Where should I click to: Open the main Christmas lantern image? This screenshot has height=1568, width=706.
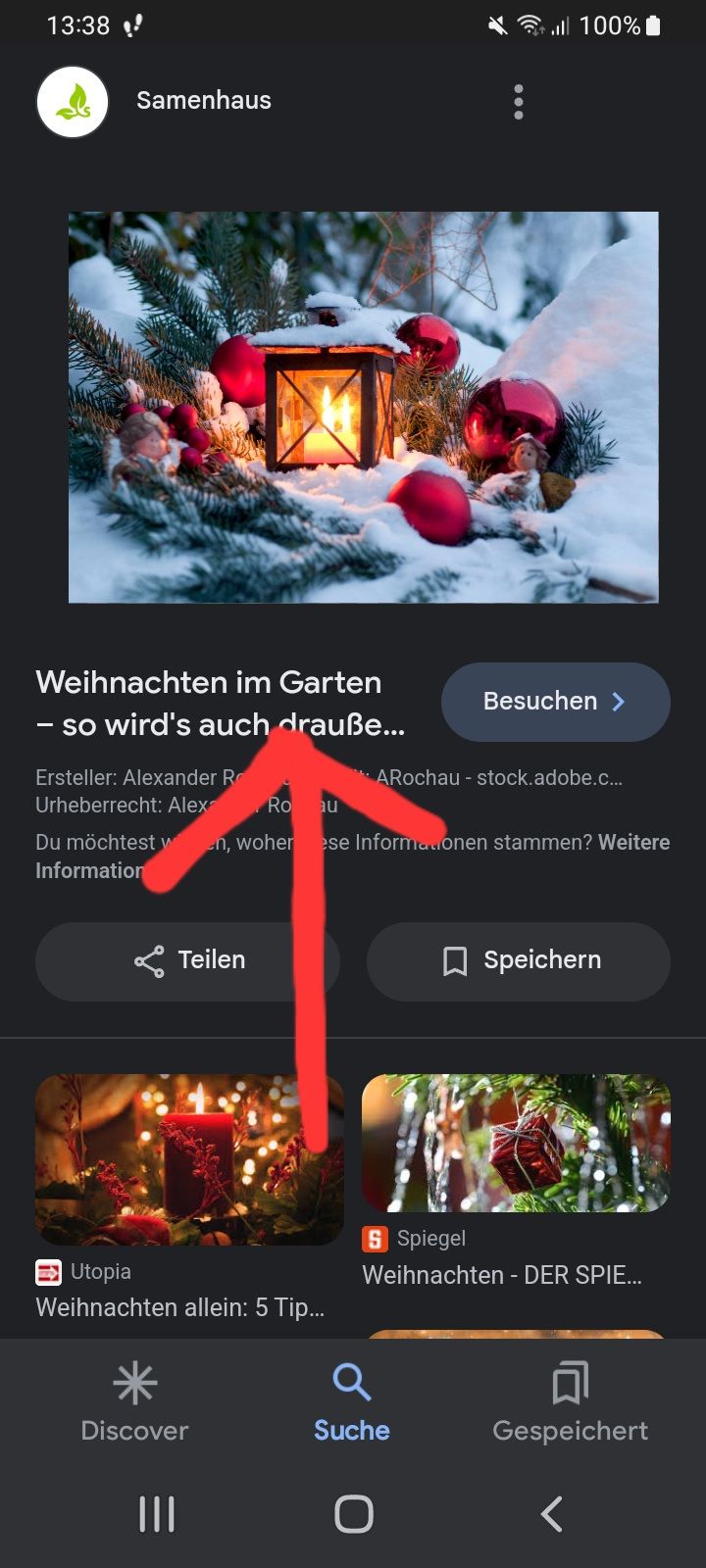[x=363, y=407]
